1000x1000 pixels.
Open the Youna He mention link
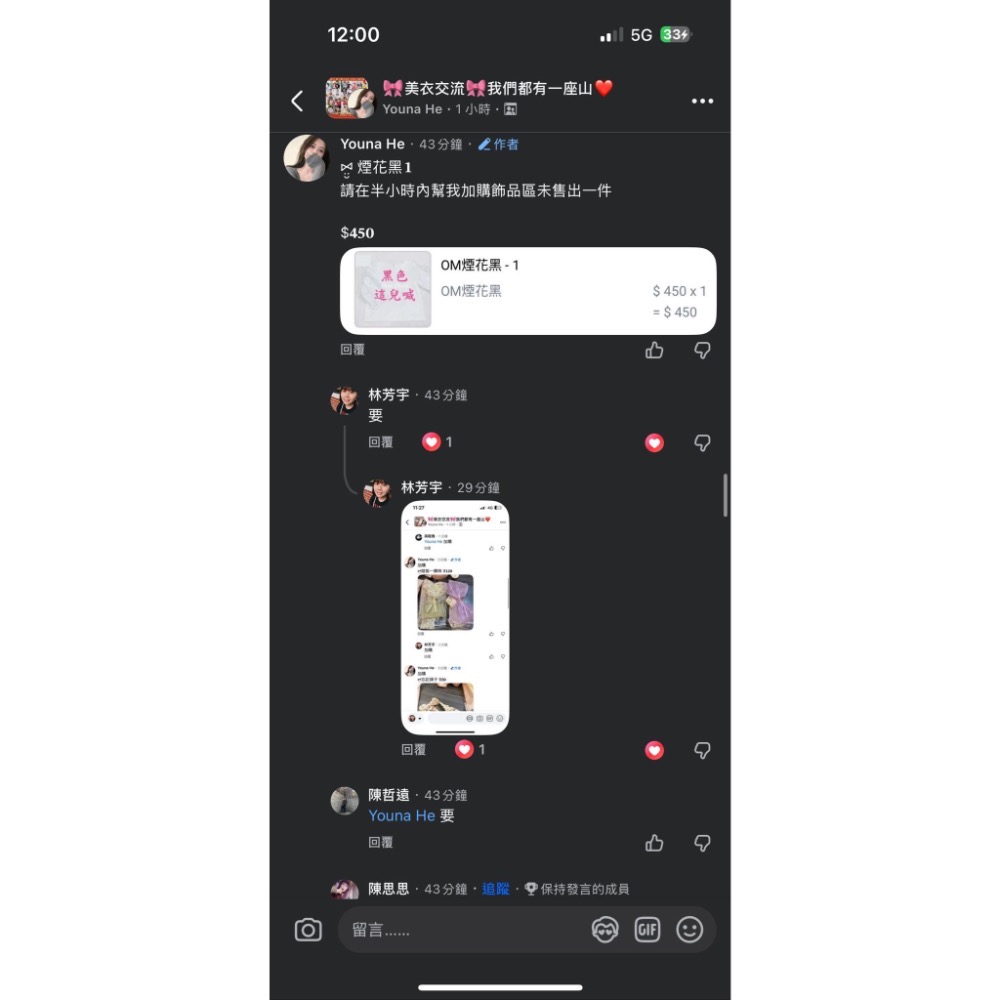pyautogui.click(x=401, y=816)
